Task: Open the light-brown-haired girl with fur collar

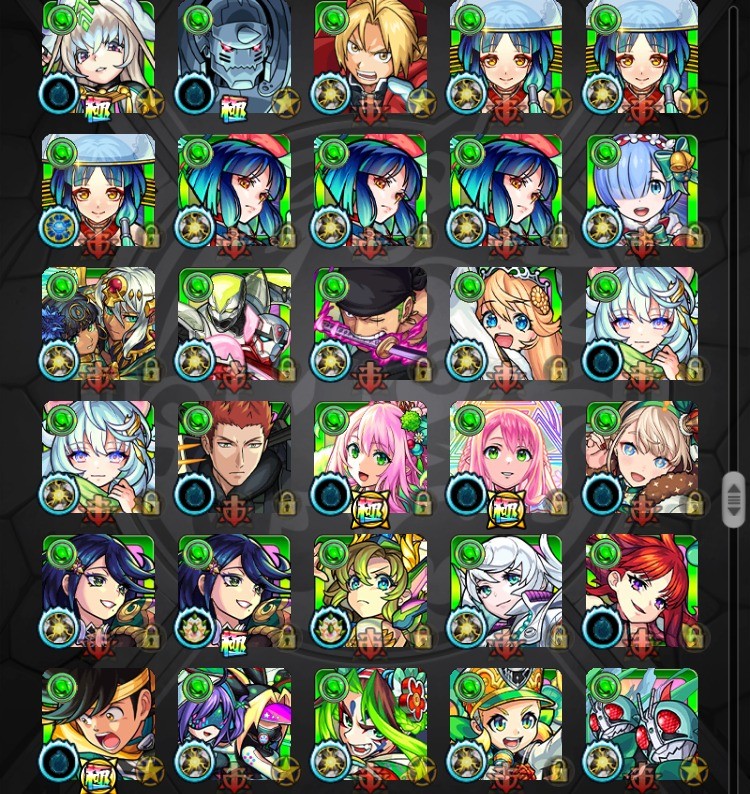Action: (x=642, y=457)
